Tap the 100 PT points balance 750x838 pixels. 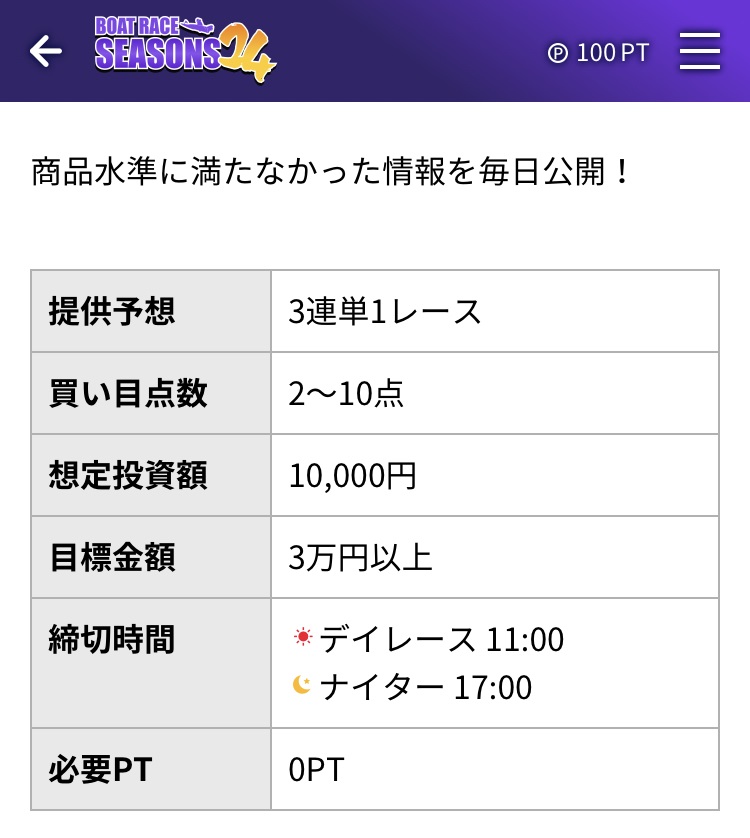pyautogui.click(x=599, y=53)
